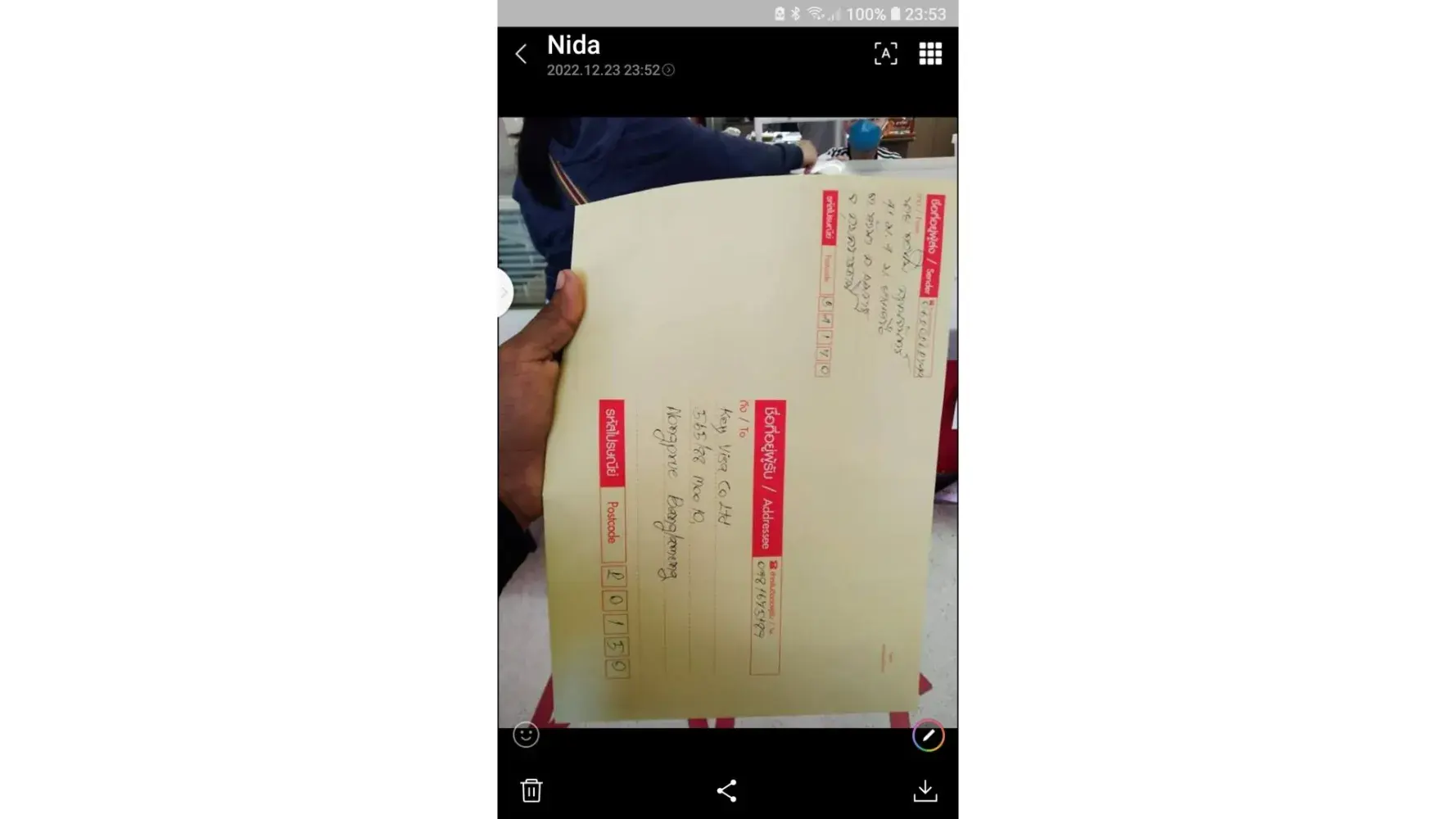Delete this photo
The image size is (1456, 819).
[x=531, y=790]
